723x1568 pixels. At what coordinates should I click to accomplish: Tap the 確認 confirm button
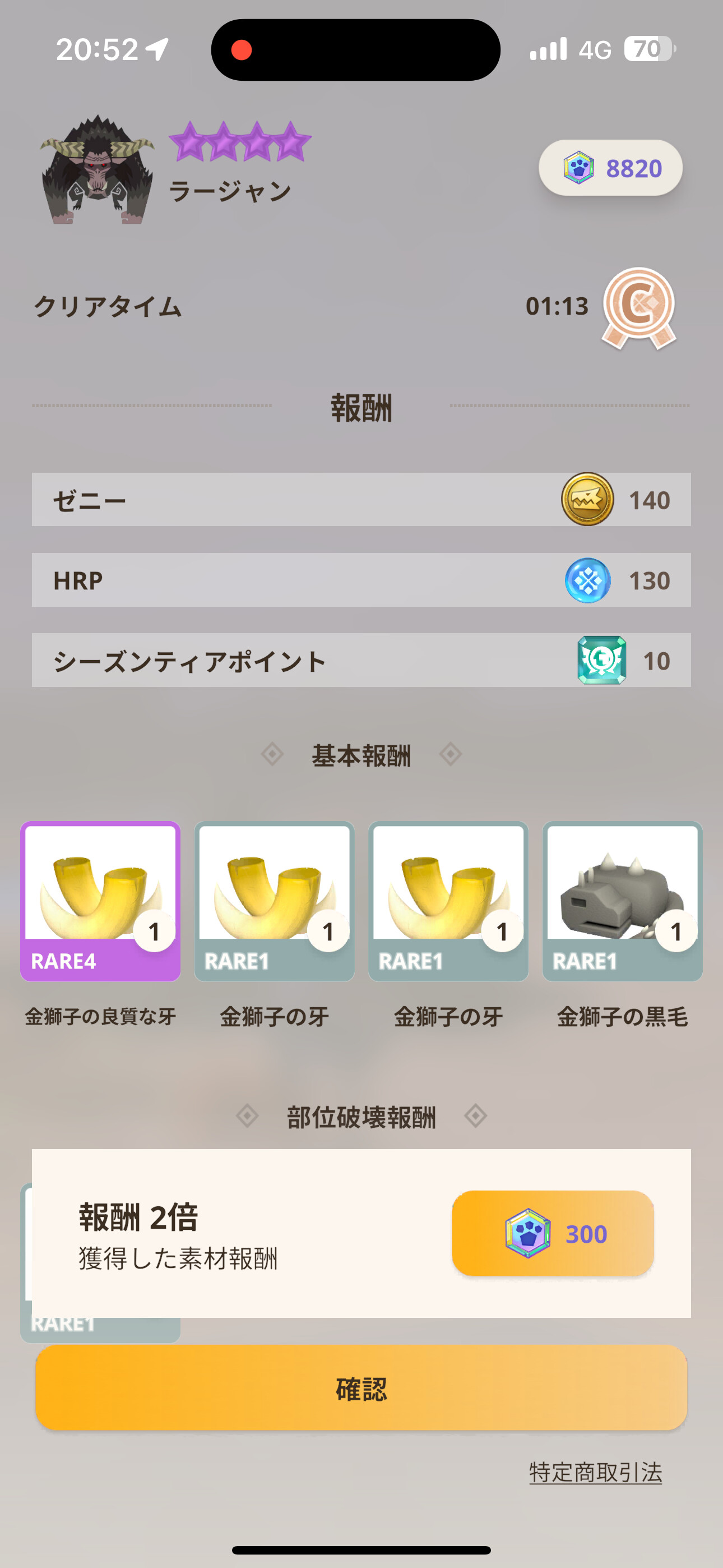[361, 1387]
